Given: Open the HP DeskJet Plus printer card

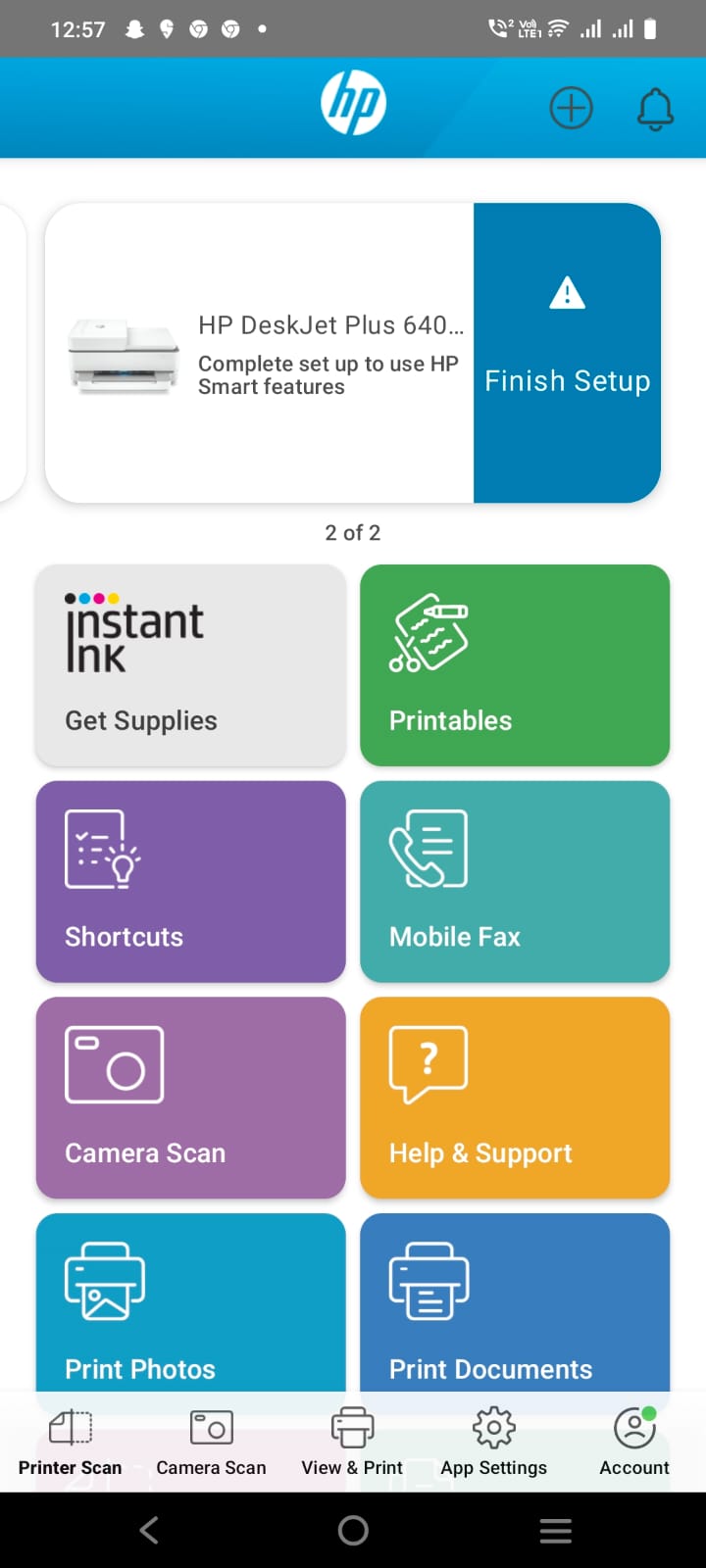Looking at the screenshot, I should click(x=260, y=353).
